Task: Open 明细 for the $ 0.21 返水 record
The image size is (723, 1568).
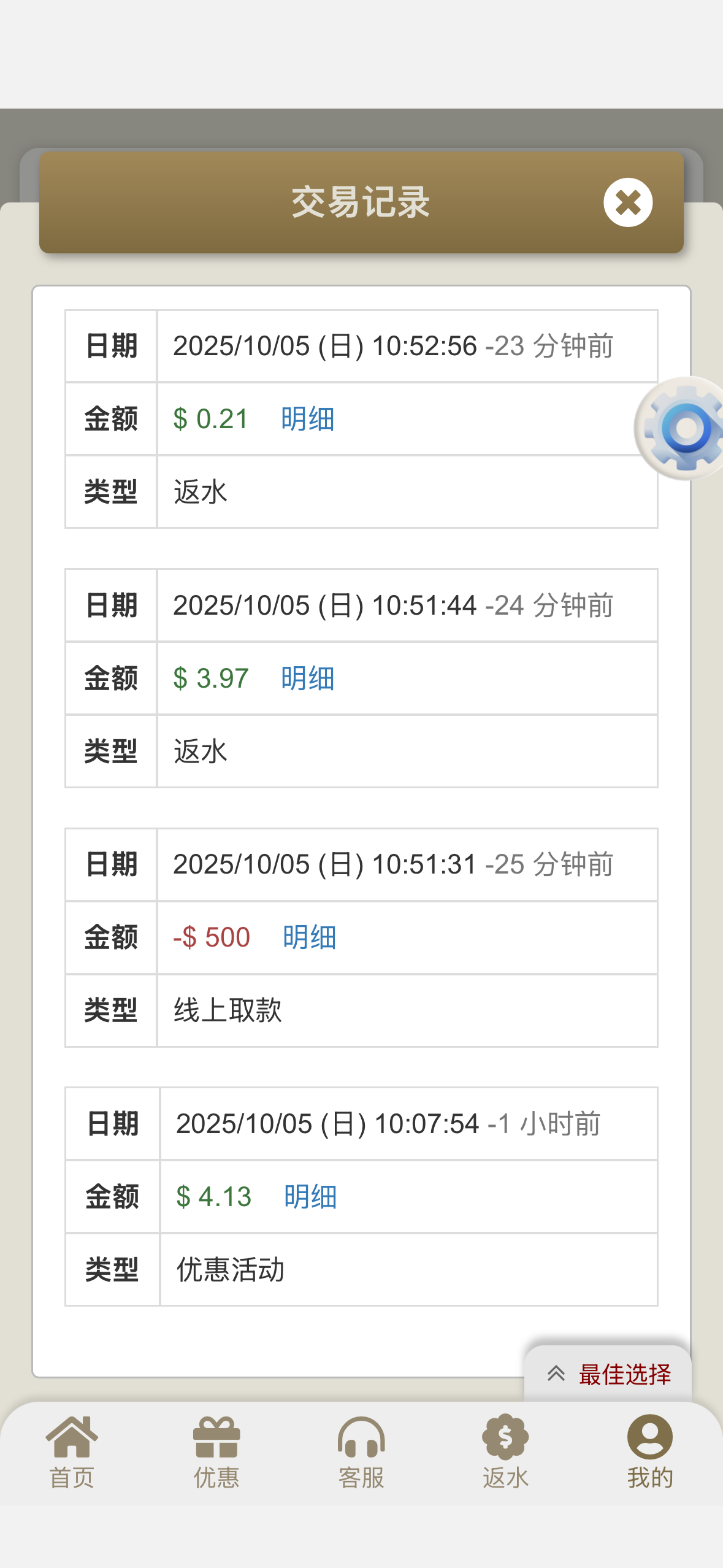Action: (x=307, y=419)
